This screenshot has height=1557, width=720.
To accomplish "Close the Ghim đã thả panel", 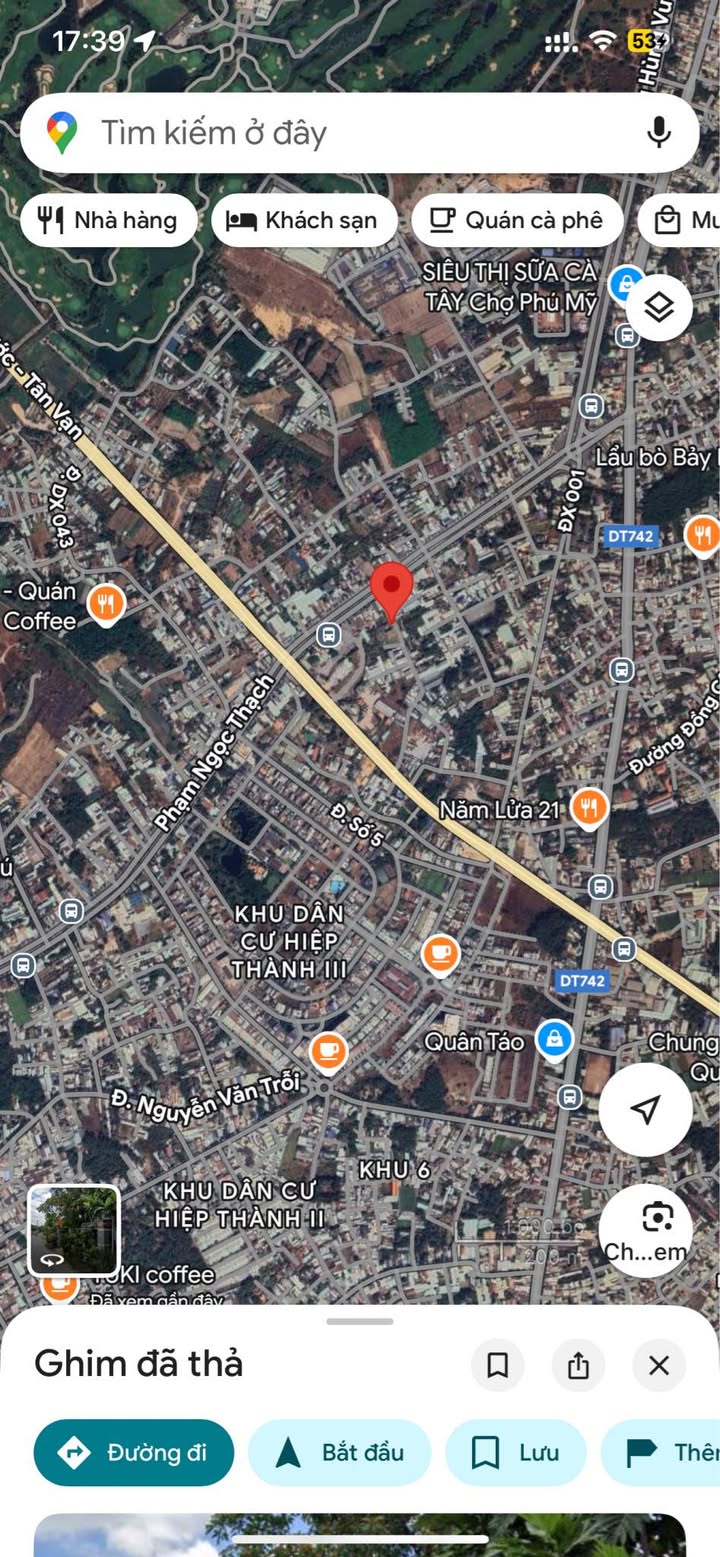I will [659, 1365].
